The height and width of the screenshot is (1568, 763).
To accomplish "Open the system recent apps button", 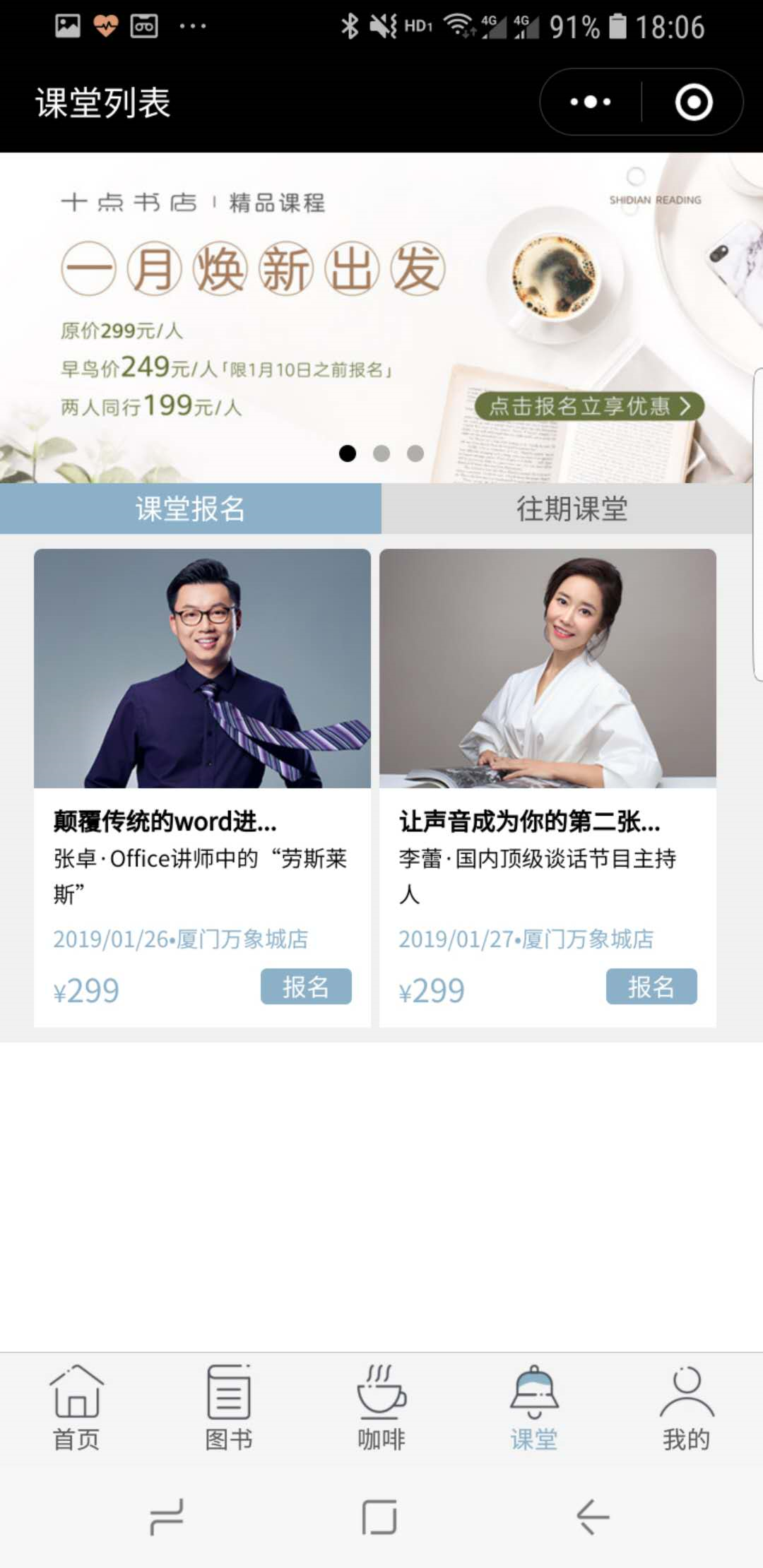I will tap(167, 1517).
